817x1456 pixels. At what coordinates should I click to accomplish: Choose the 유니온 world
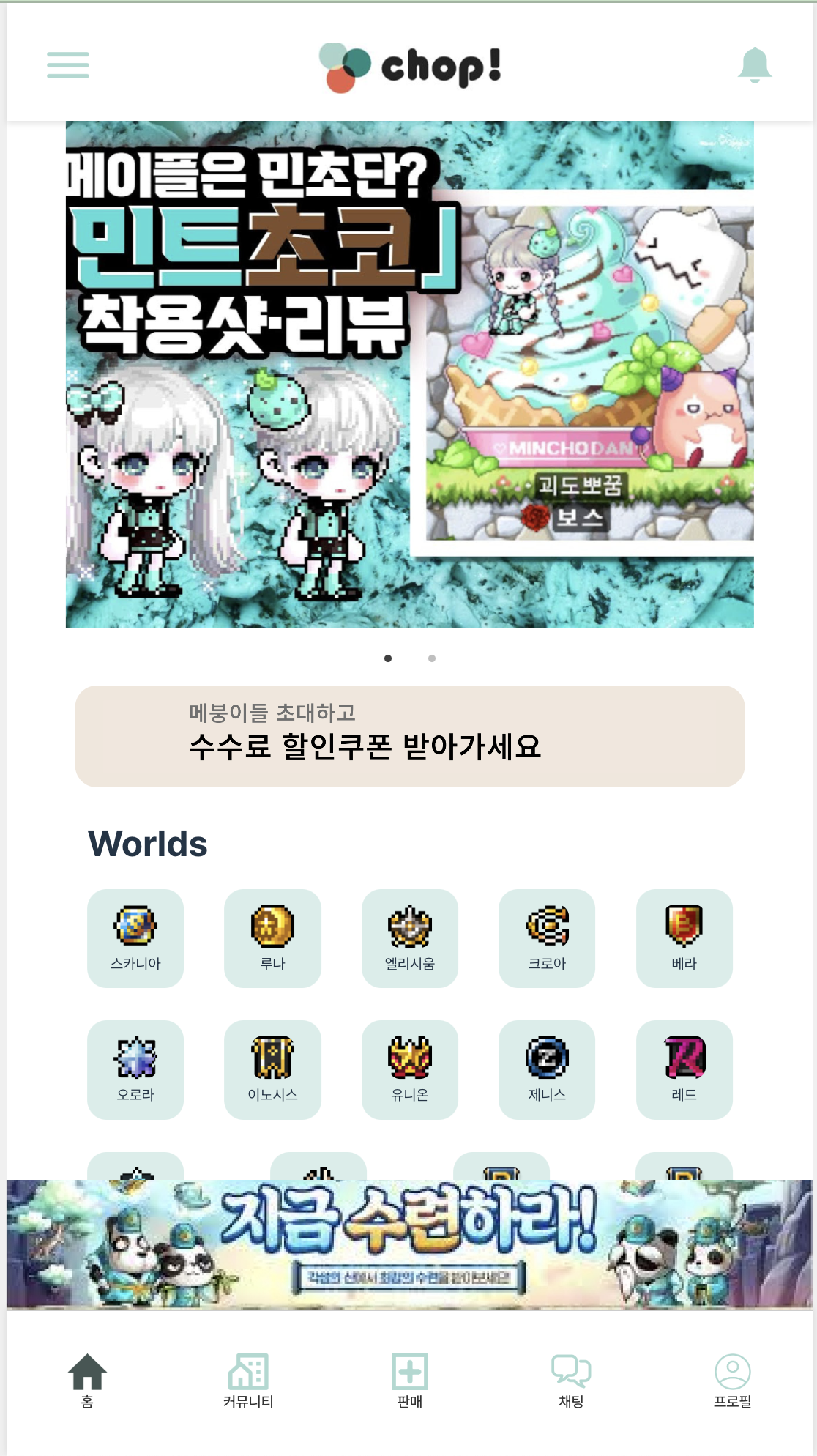point(410,1069)
